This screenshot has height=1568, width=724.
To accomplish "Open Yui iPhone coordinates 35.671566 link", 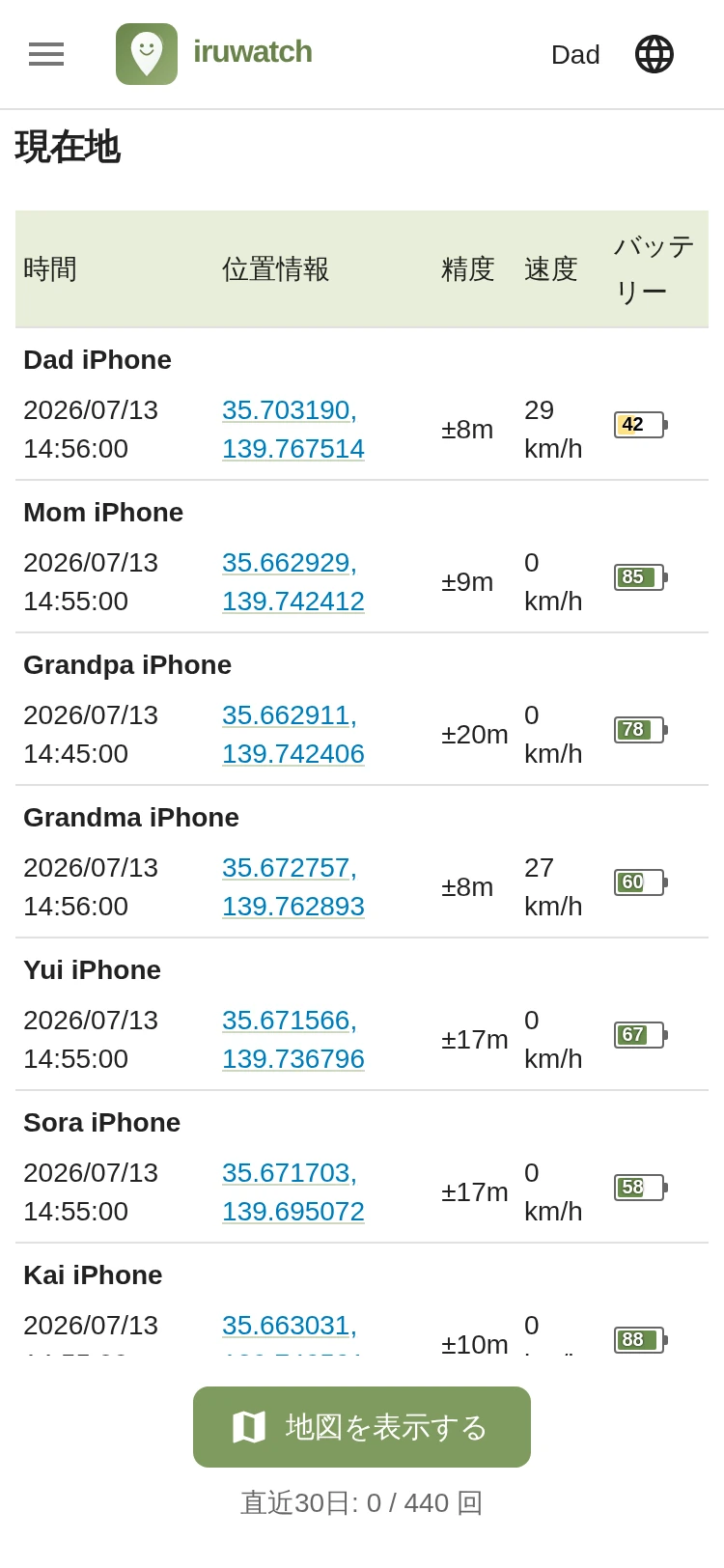I will pyautogui.click(x=293, y=1039).
